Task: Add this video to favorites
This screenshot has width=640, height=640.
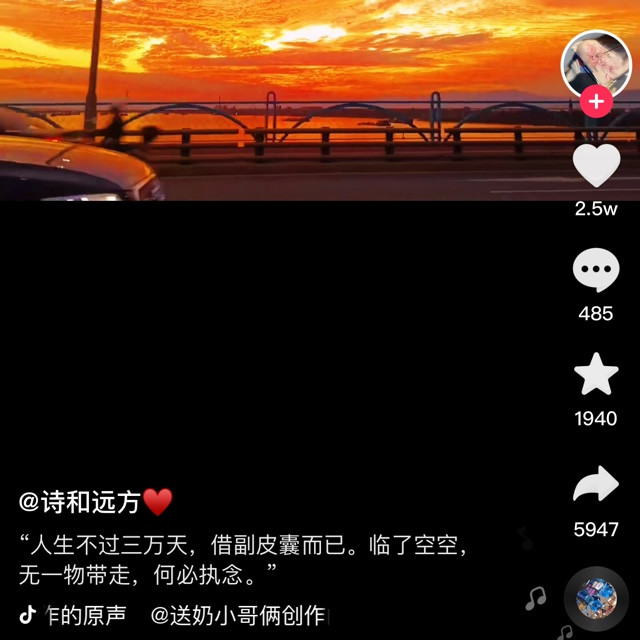Action: point(596,375)
